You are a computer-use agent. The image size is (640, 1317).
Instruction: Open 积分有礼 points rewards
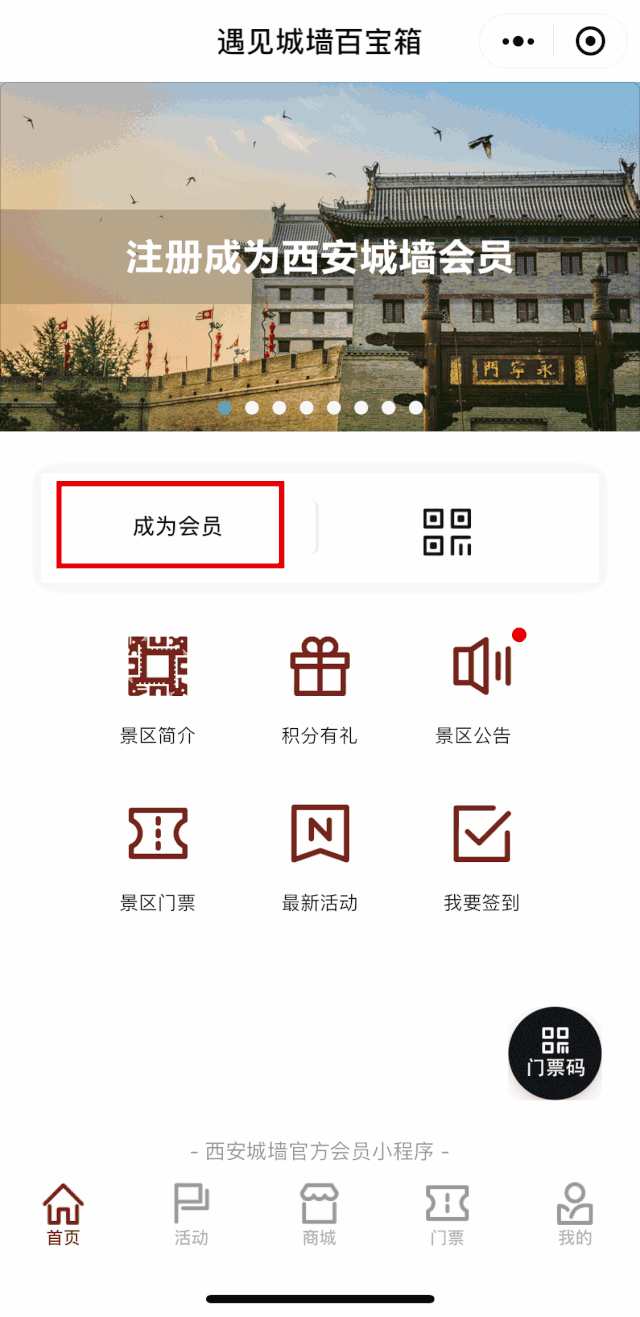click(x=319, y=689)
